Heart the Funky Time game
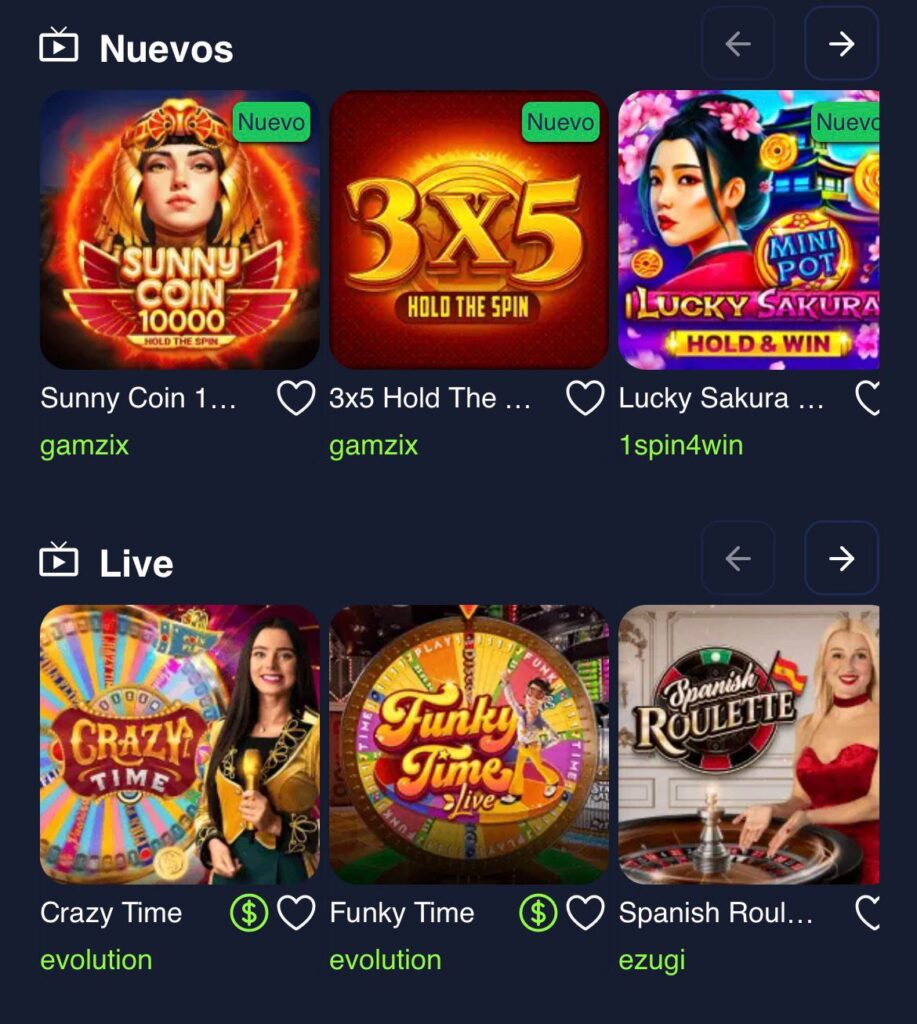This screenshot has width=917, height=1024. tap(585, 913)
